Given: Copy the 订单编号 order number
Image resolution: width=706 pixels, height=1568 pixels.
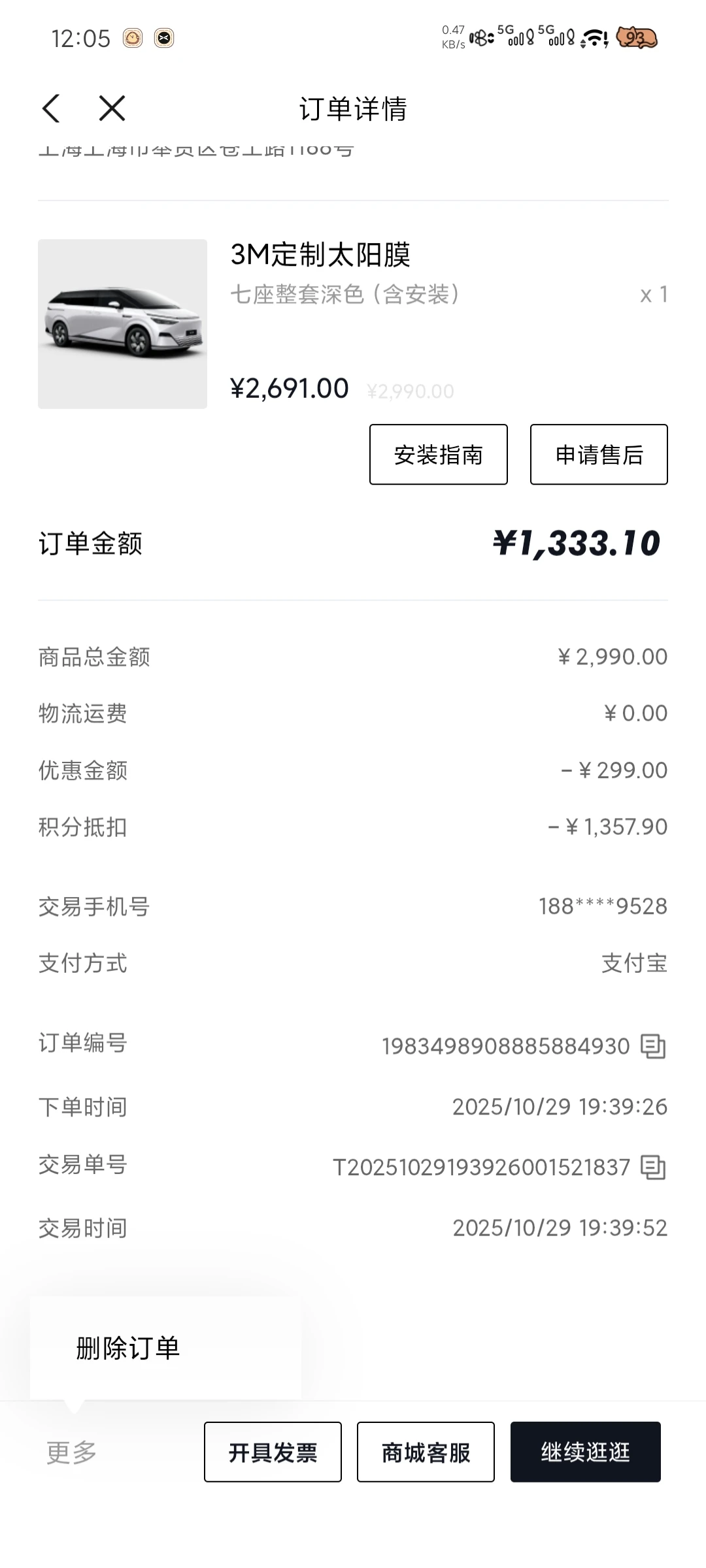Looking at the screenshot, I should [652, 1046].
